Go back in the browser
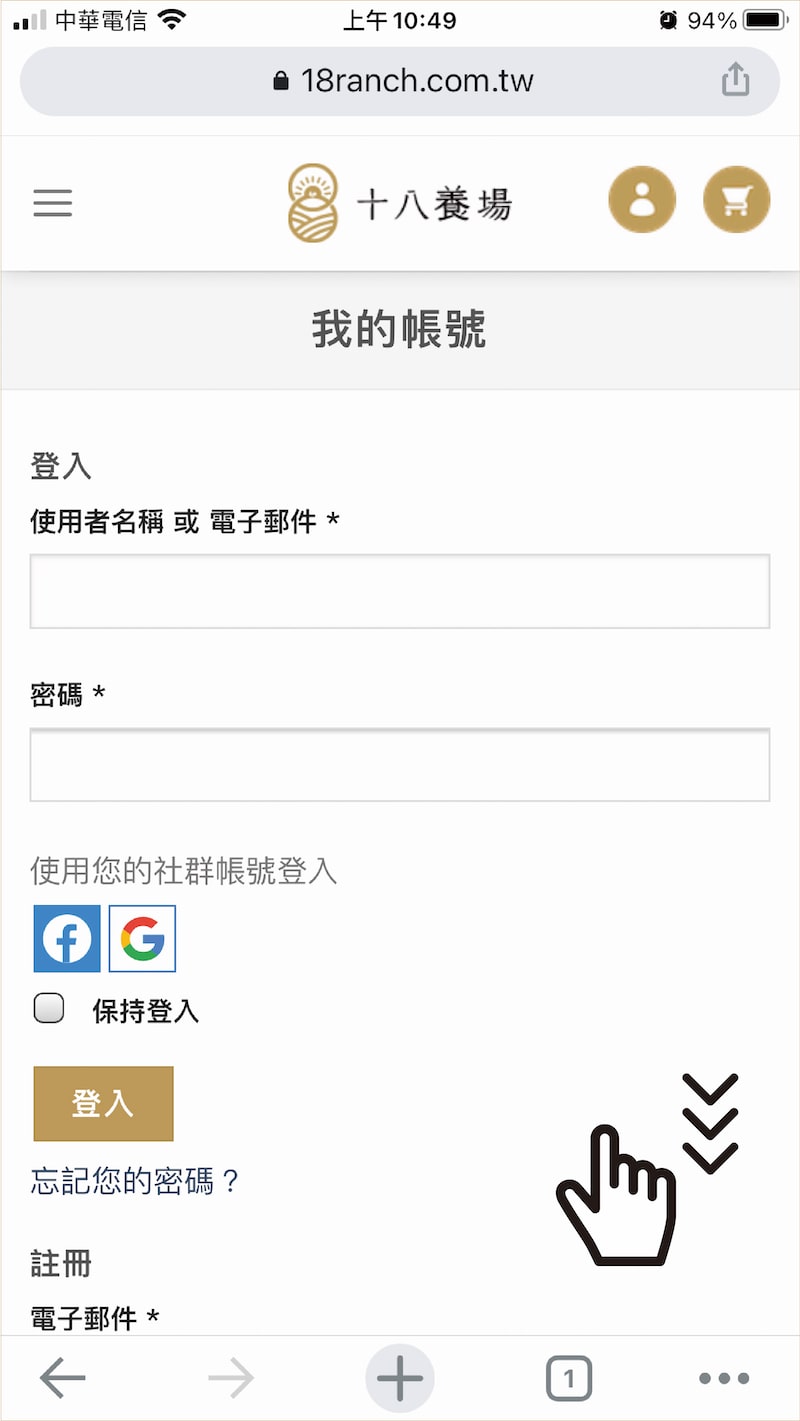The image size is (800, 1421). (x=62, y=1379)
